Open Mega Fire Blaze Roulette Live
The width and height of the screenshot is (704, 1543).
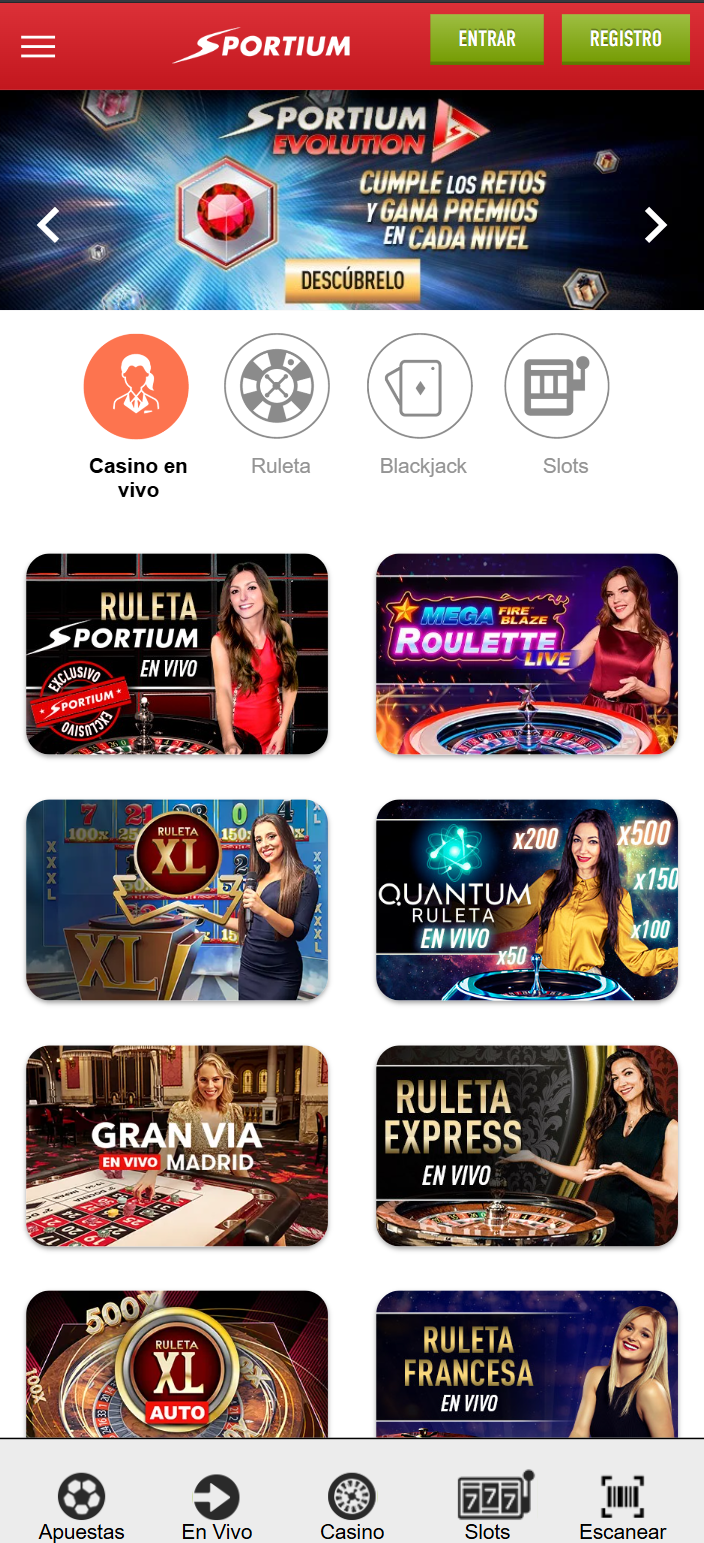tap(527, 654)
